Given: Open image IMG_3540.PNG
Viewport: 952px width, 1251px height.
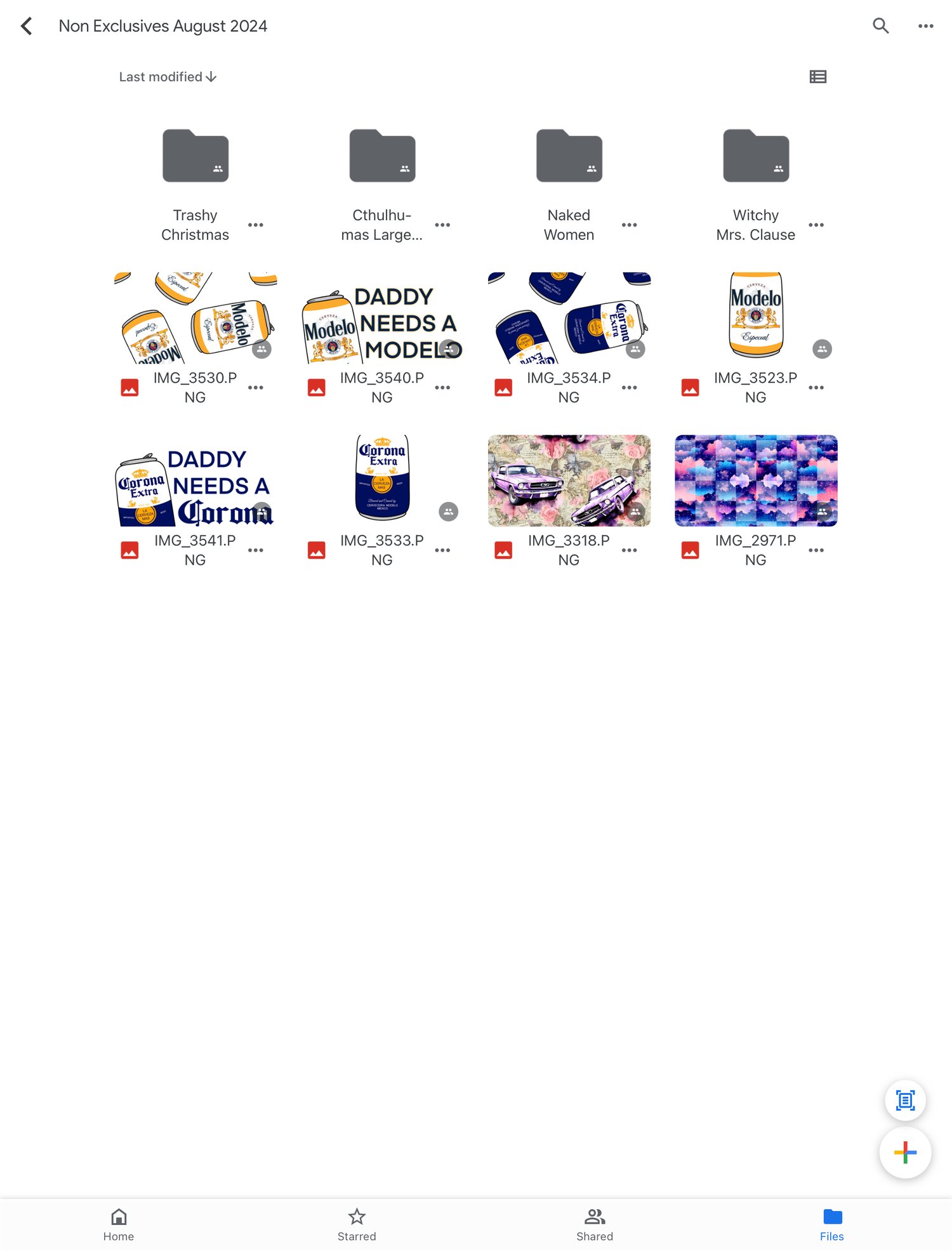Looking at the screenshot, I should (x=382, y=318).
